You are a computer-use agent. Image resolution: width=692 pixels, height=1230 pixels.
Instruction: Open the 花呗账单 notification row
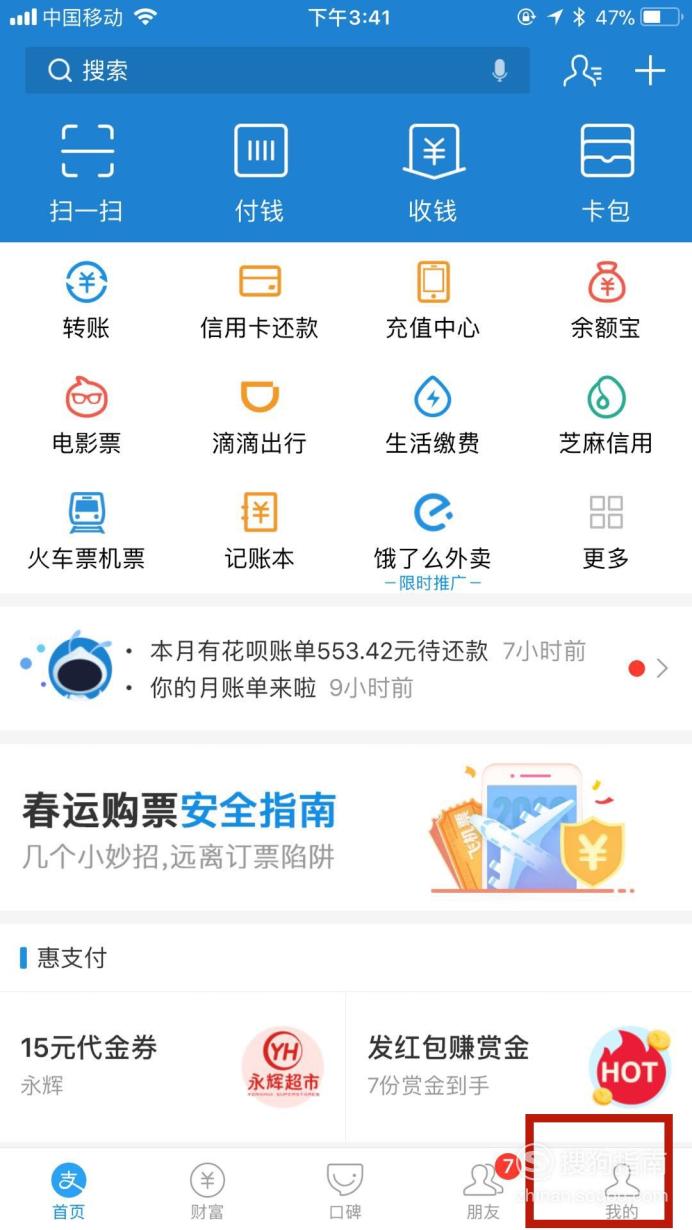click(346, 669)
